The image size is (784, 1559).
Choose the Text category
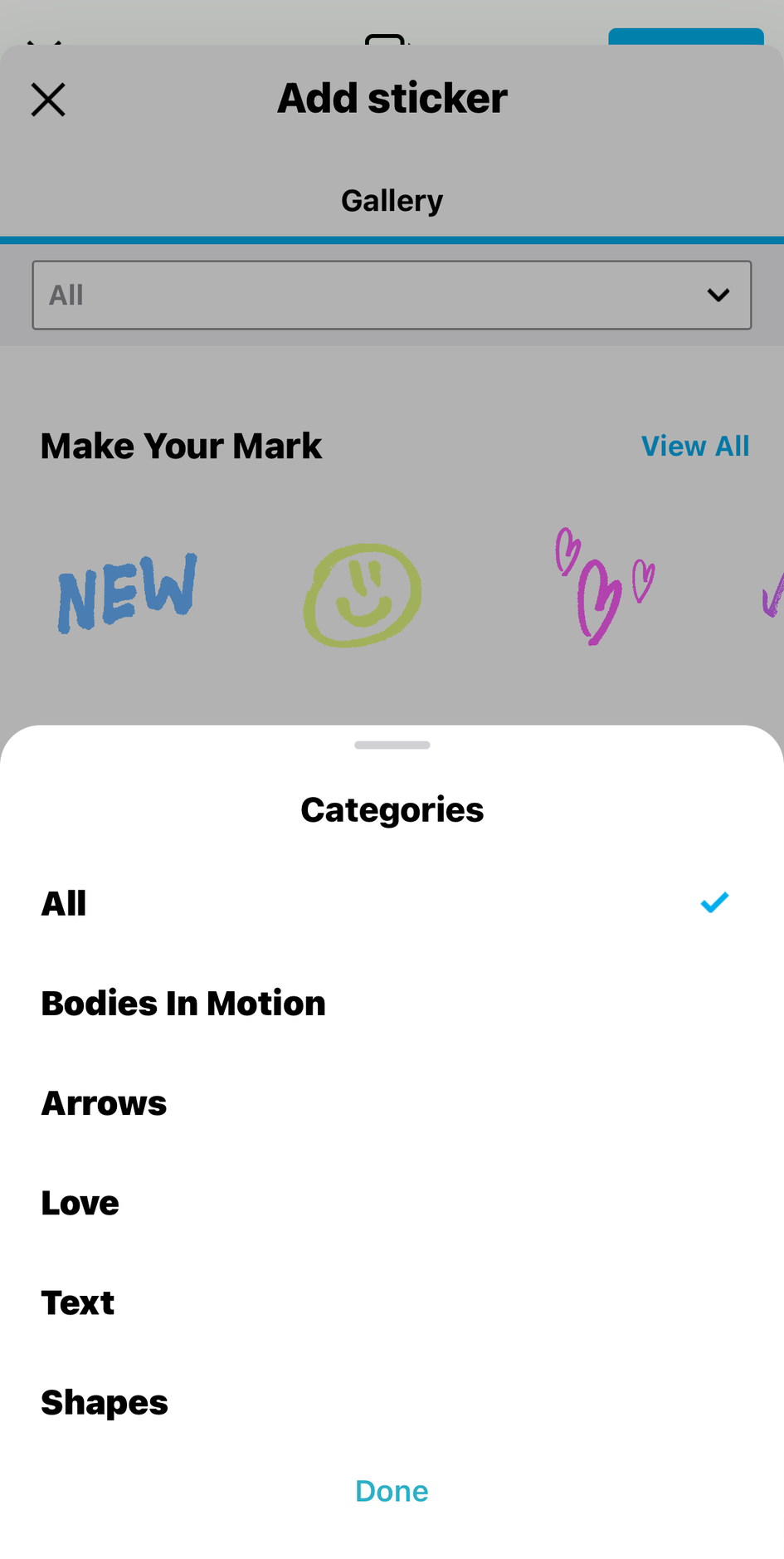point(78,1302)
